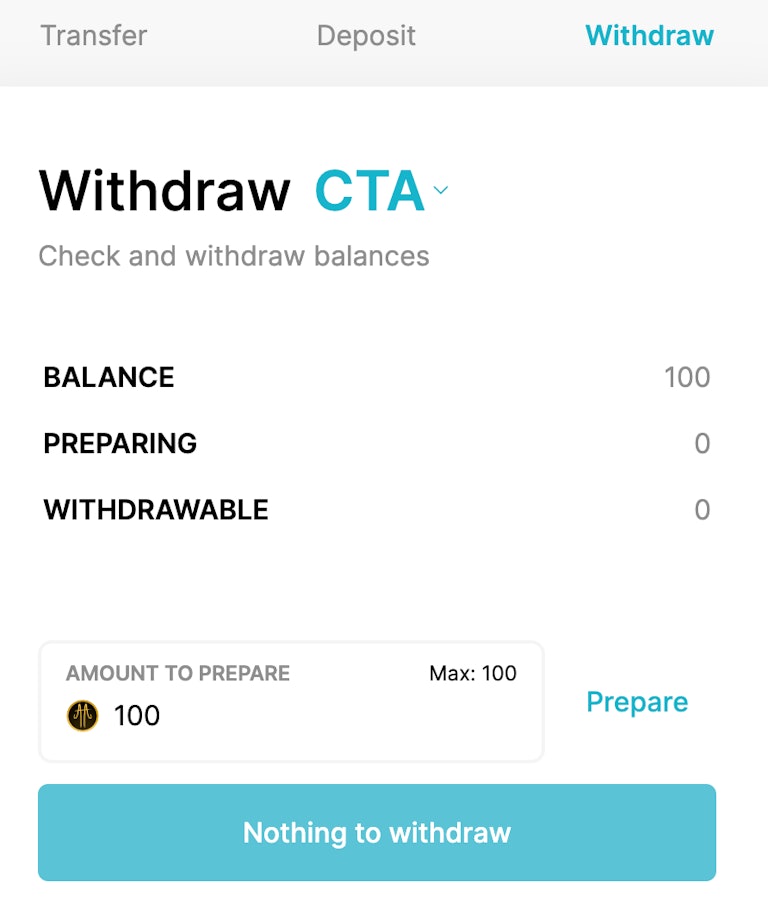Image resolution: width=768 pixels, height=920 pixels.
Task: Switch to the Transfer tab
Action: pos(93,36)
